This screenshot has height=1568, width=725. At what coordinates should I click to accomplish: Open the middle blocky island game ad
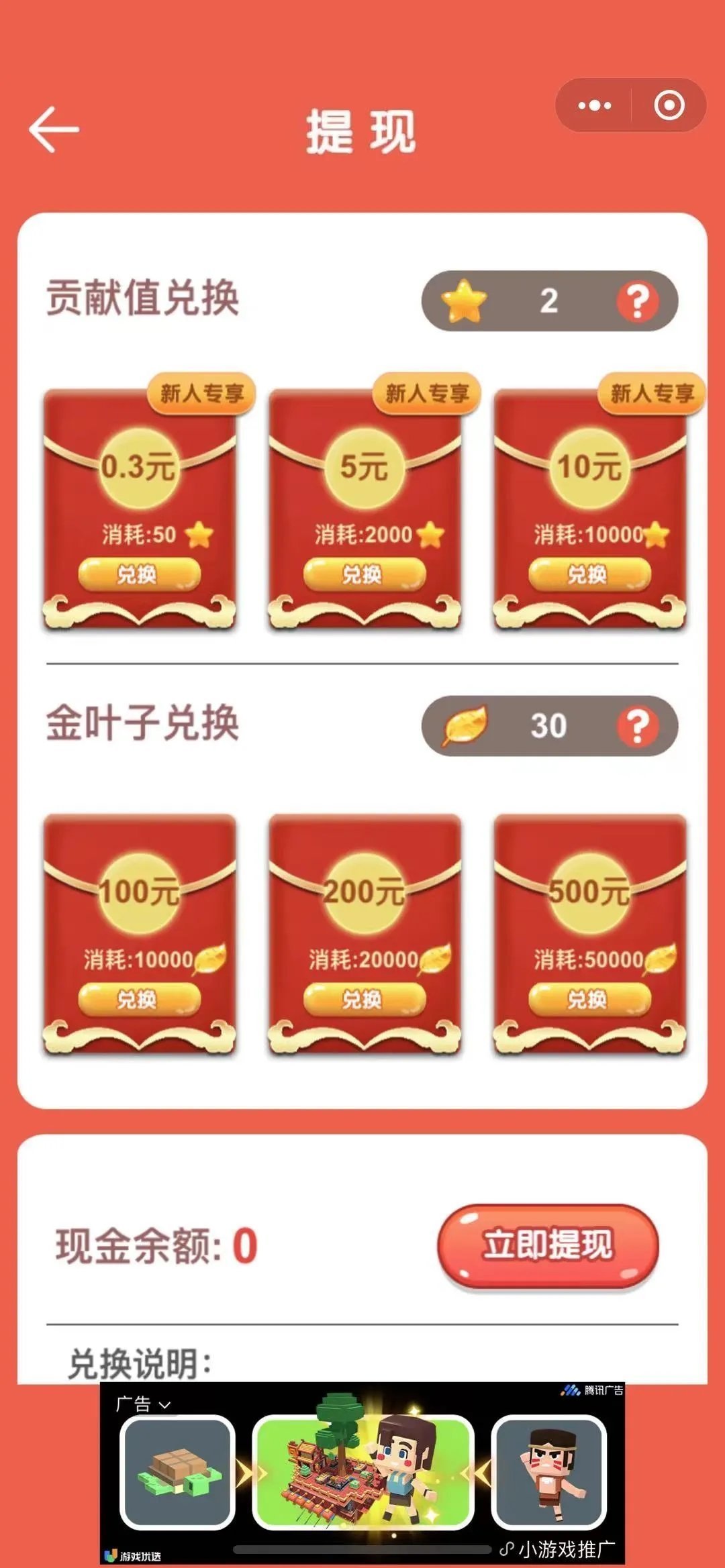(x=362, y=1472)
